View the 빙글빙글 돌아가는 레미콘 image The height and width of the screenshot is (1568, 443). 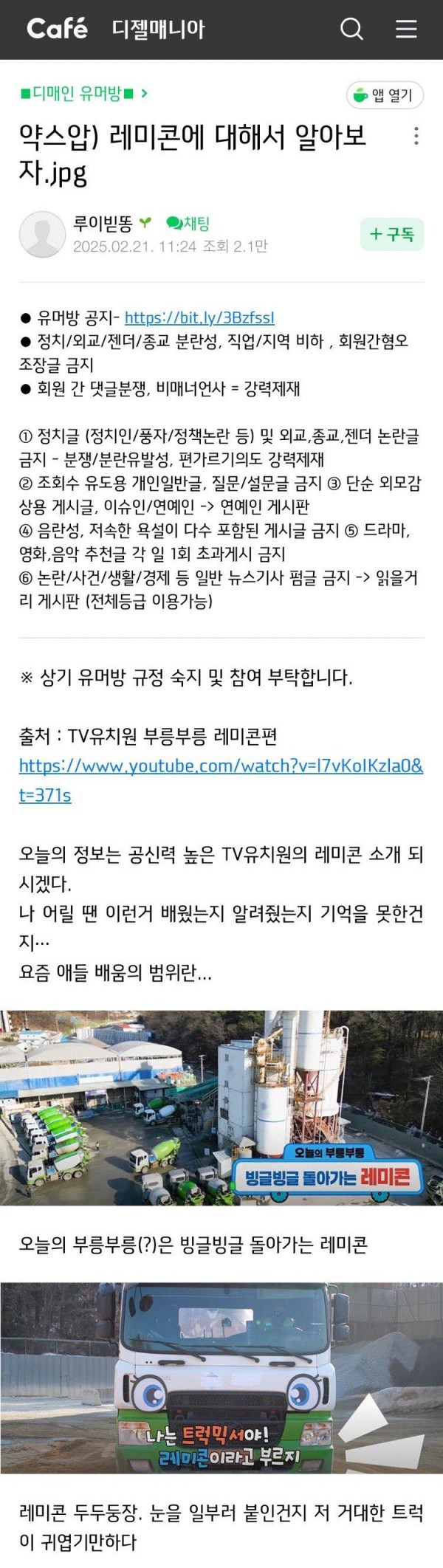click(221, 1107)
